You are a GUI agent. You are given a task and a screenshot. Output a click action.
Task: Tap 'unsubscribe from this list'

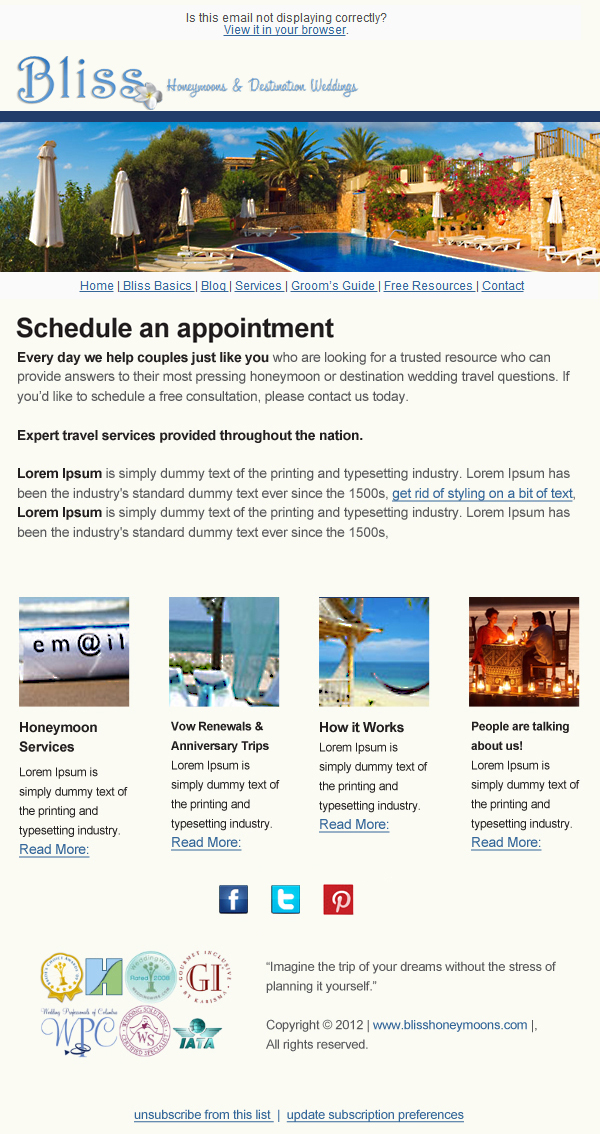pyautogui.click(x=202, y=1115)
